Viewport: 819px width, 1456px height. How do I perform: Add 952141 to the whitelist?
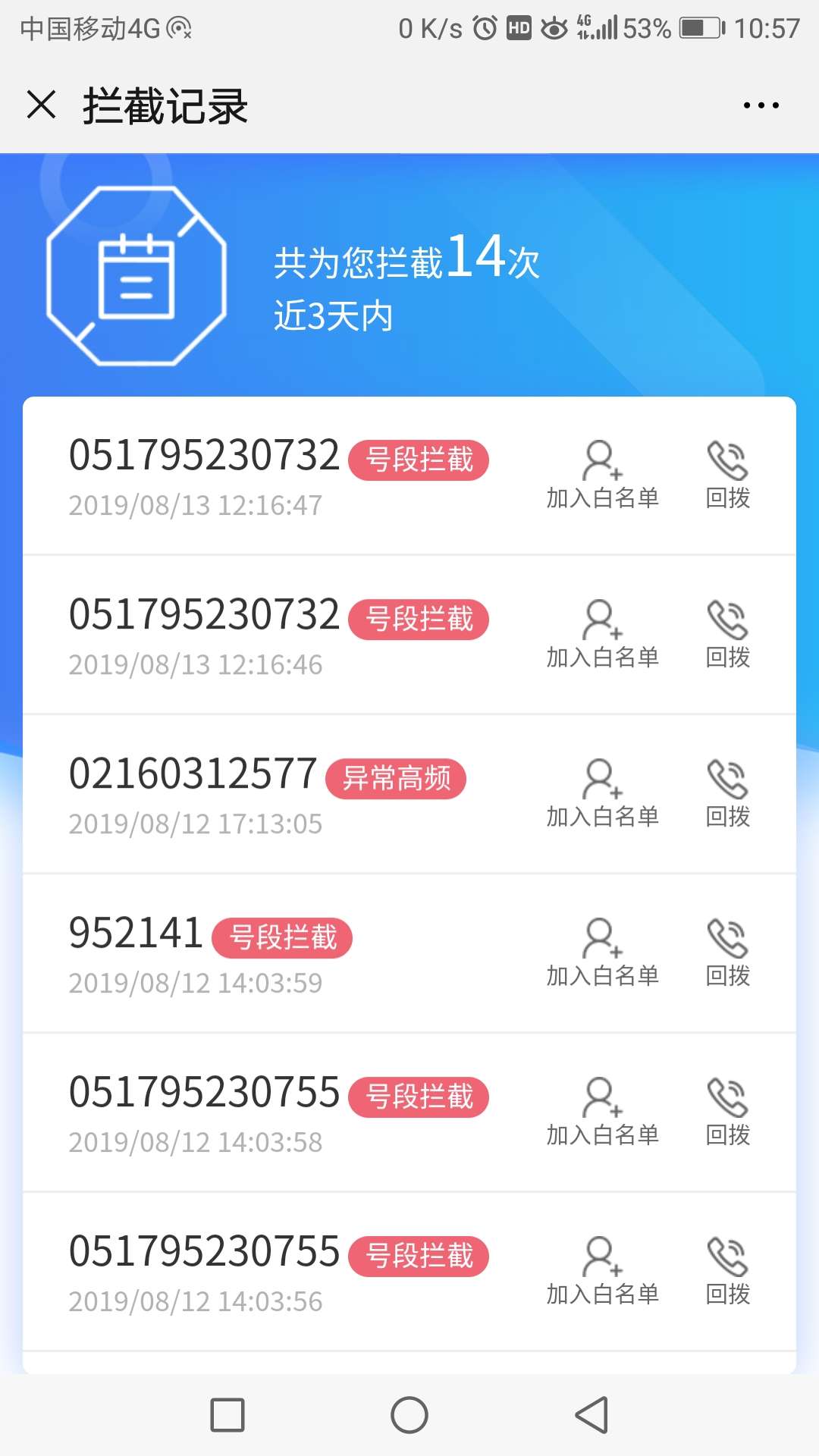pos(603,953)
